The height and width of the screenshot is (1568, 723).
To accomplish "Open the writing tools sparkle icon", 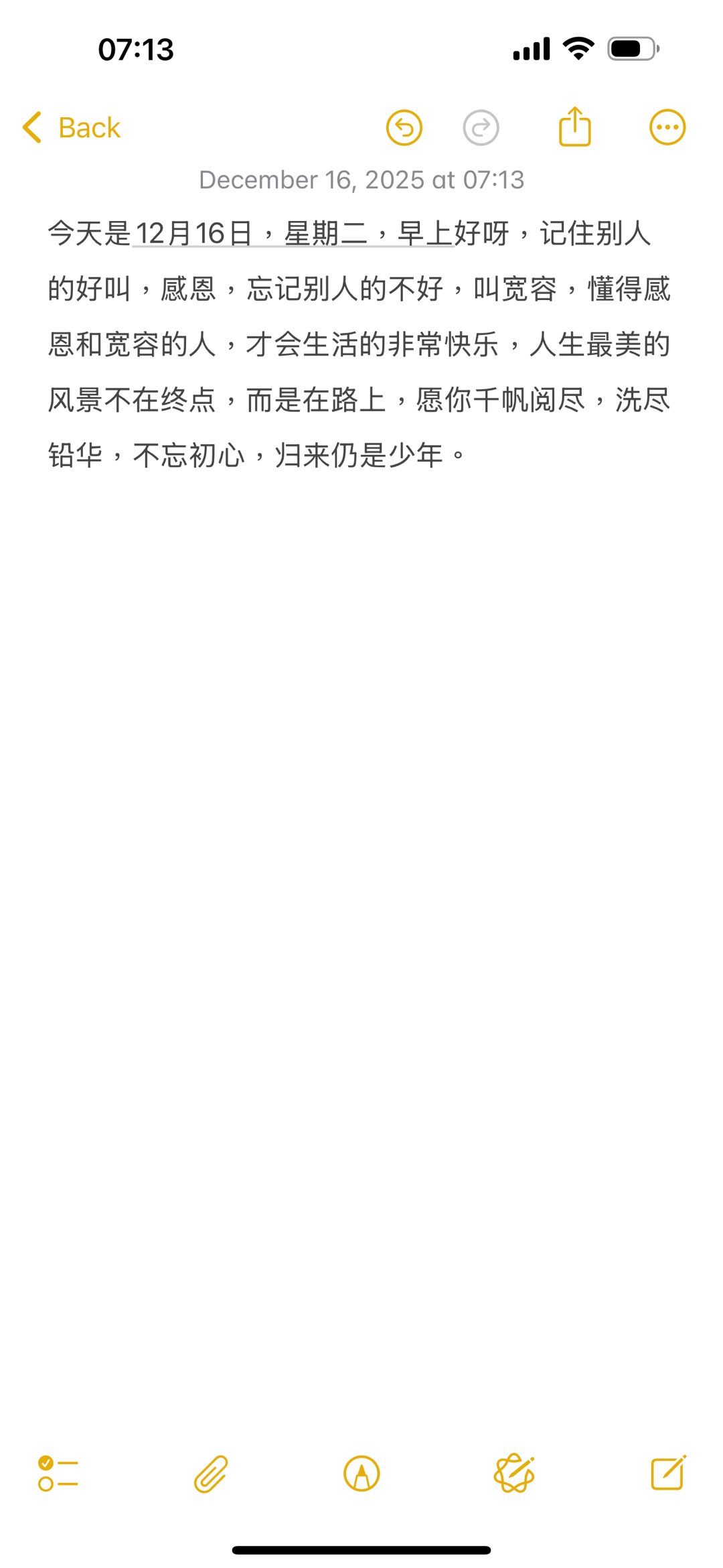I will 514,1474.
